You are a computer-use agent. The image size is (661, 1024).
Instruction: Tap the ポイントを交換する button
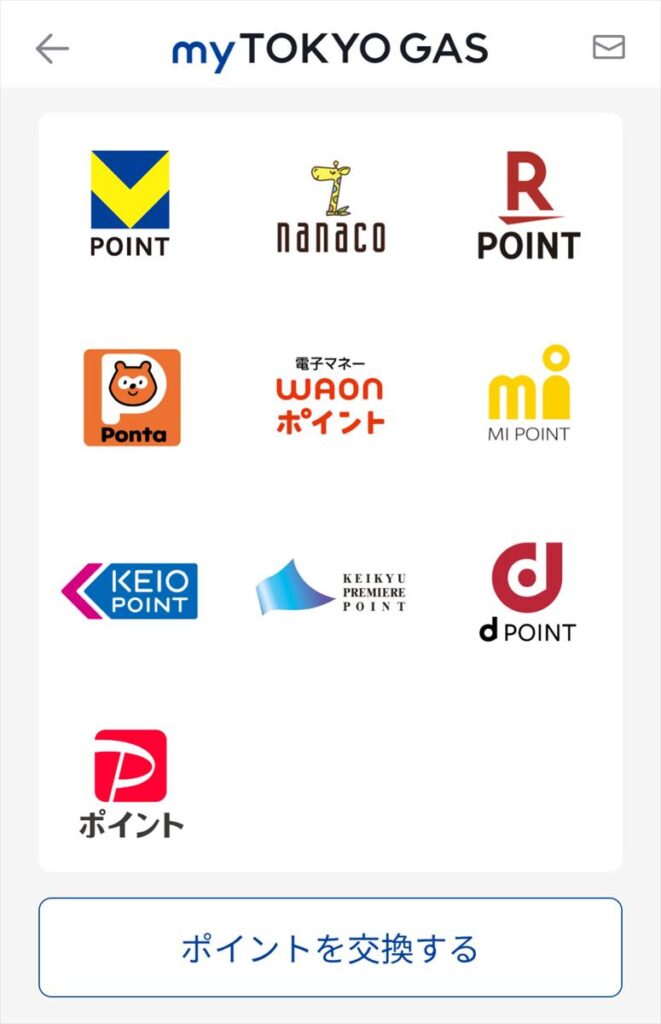(x=330, y=947)
